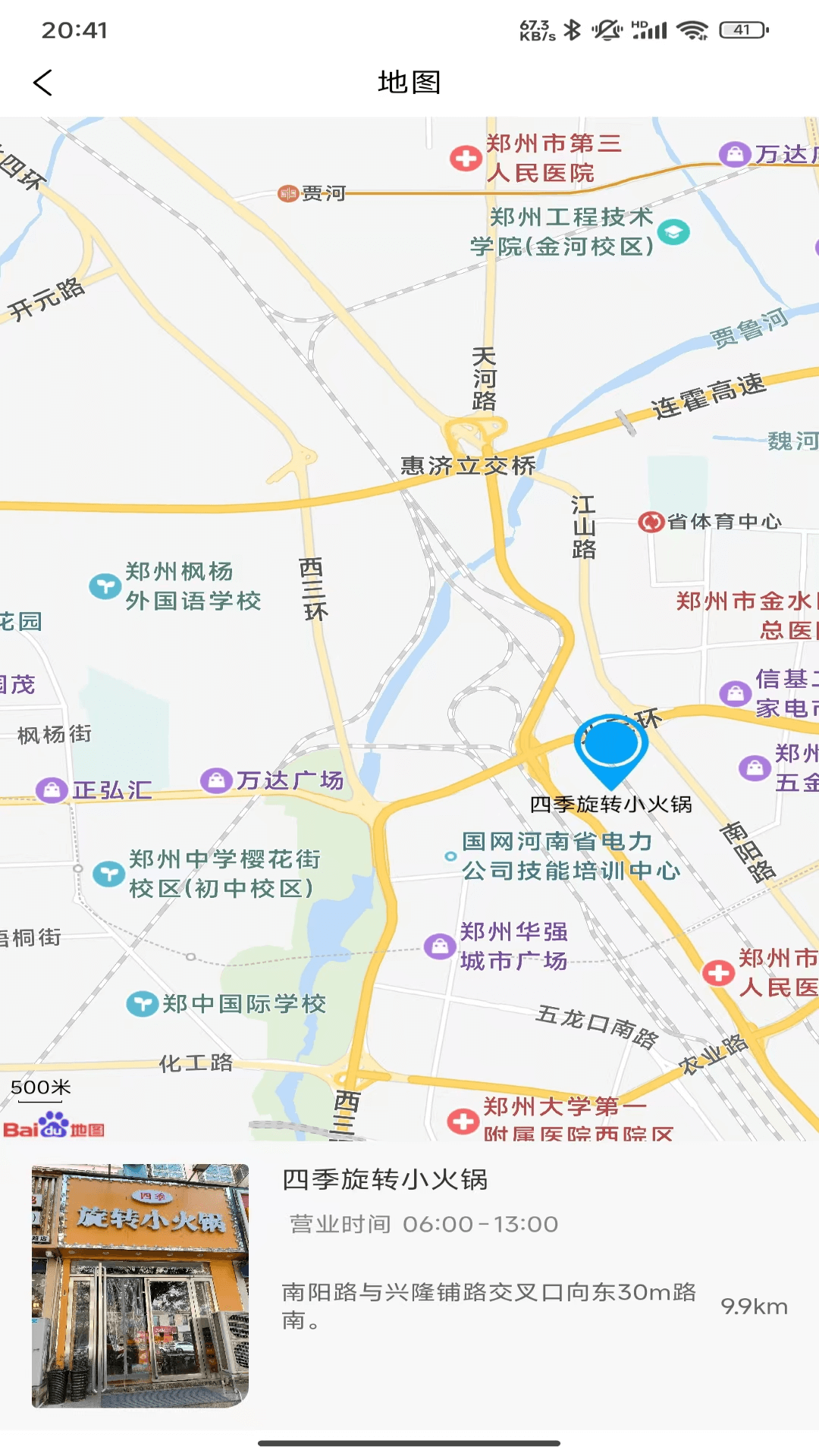The height and width of the screenshot is (1456, 819).
Task: Select the school icon beside 郑州工程技术学院
Action: [674, 233]
